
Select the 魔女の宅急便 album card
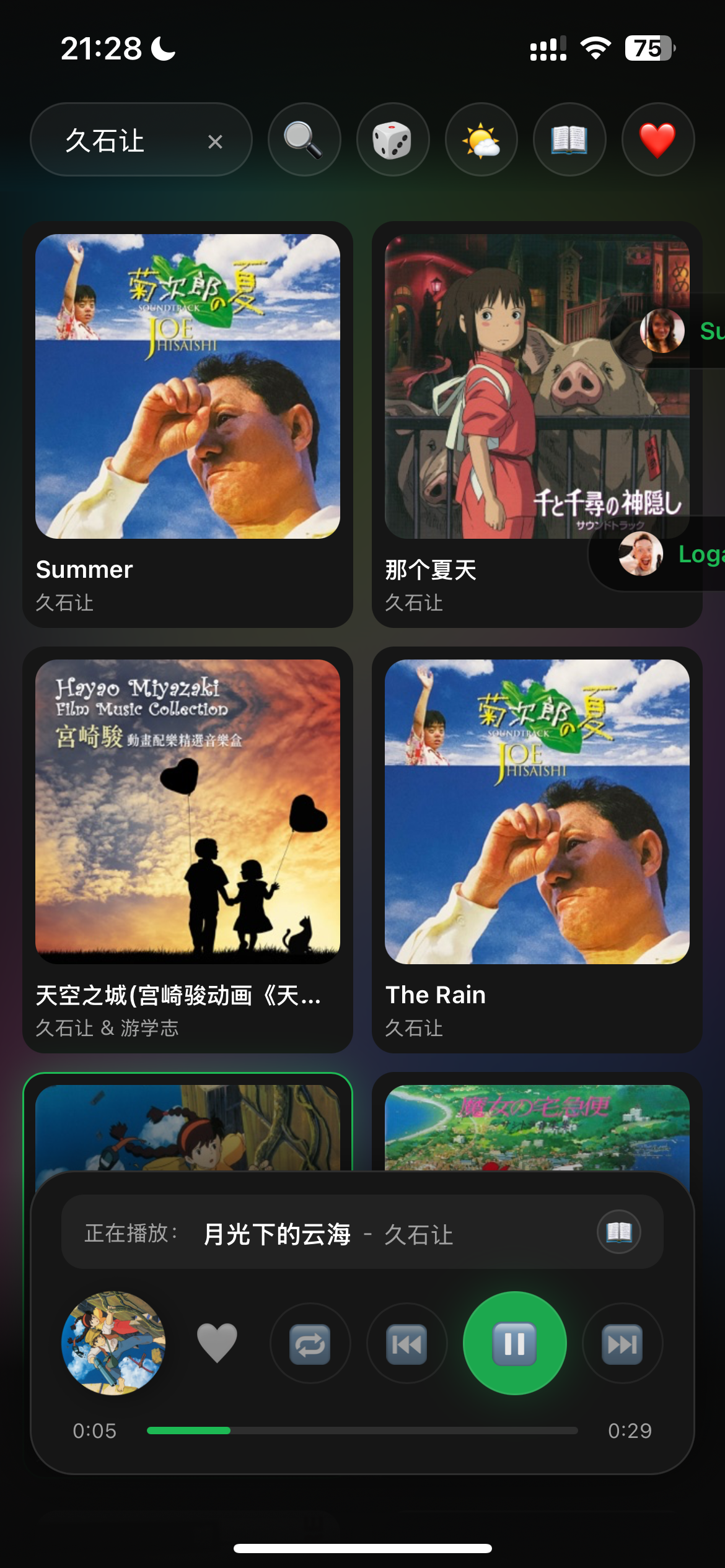537,1124
